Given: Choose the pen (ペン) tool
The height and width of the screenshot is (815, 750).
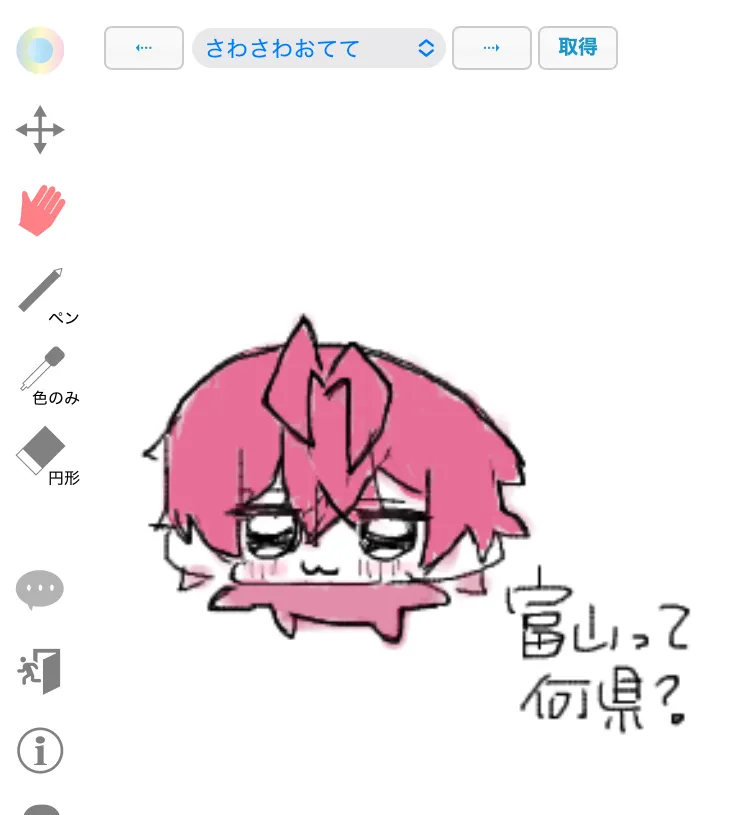Looking at the screenshot, I should coord(41,291).
